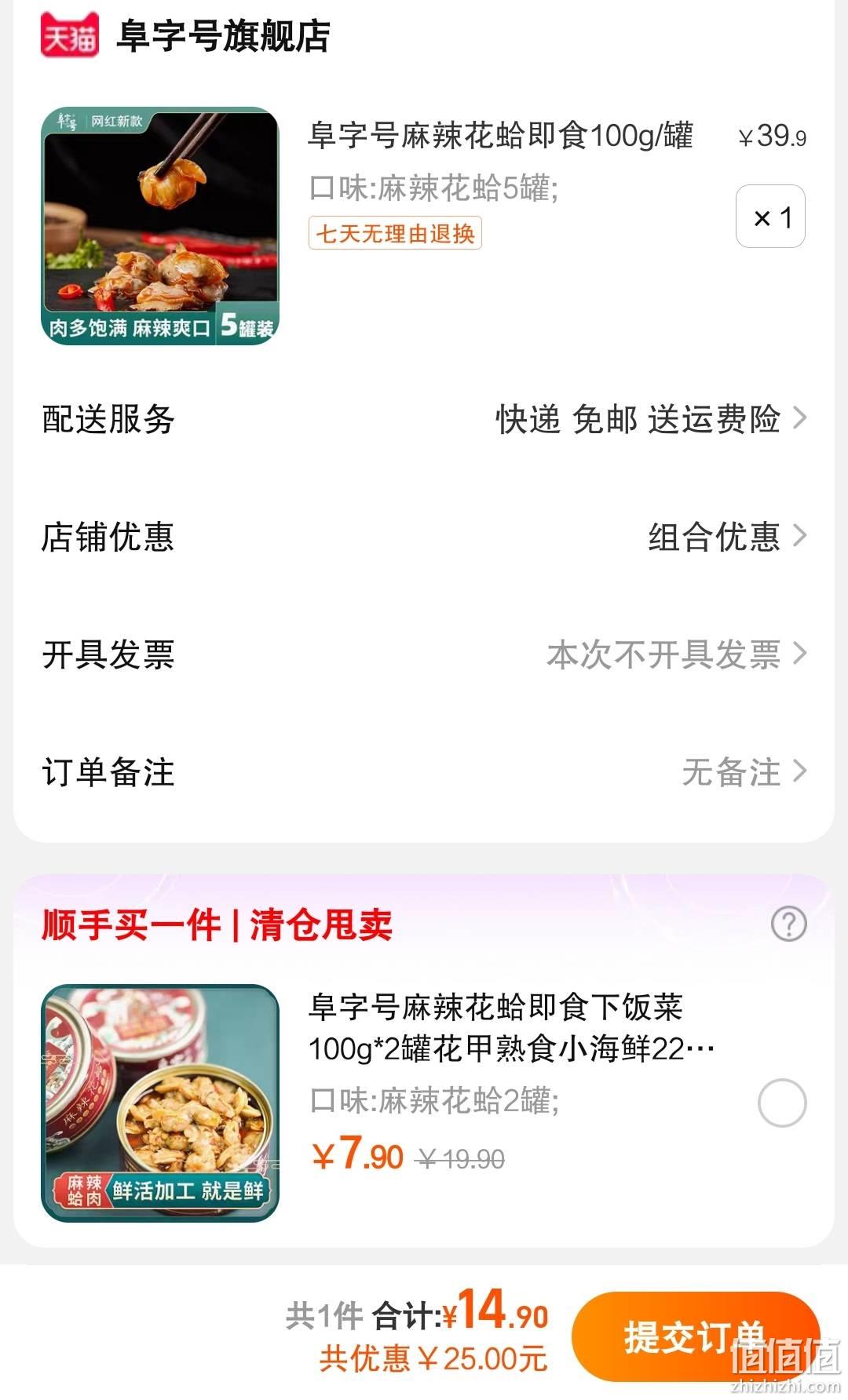Viewport: 848px width, 1400px height.
Task: Open 阜字号旗舰店 store page
Action: coord(224,35)
